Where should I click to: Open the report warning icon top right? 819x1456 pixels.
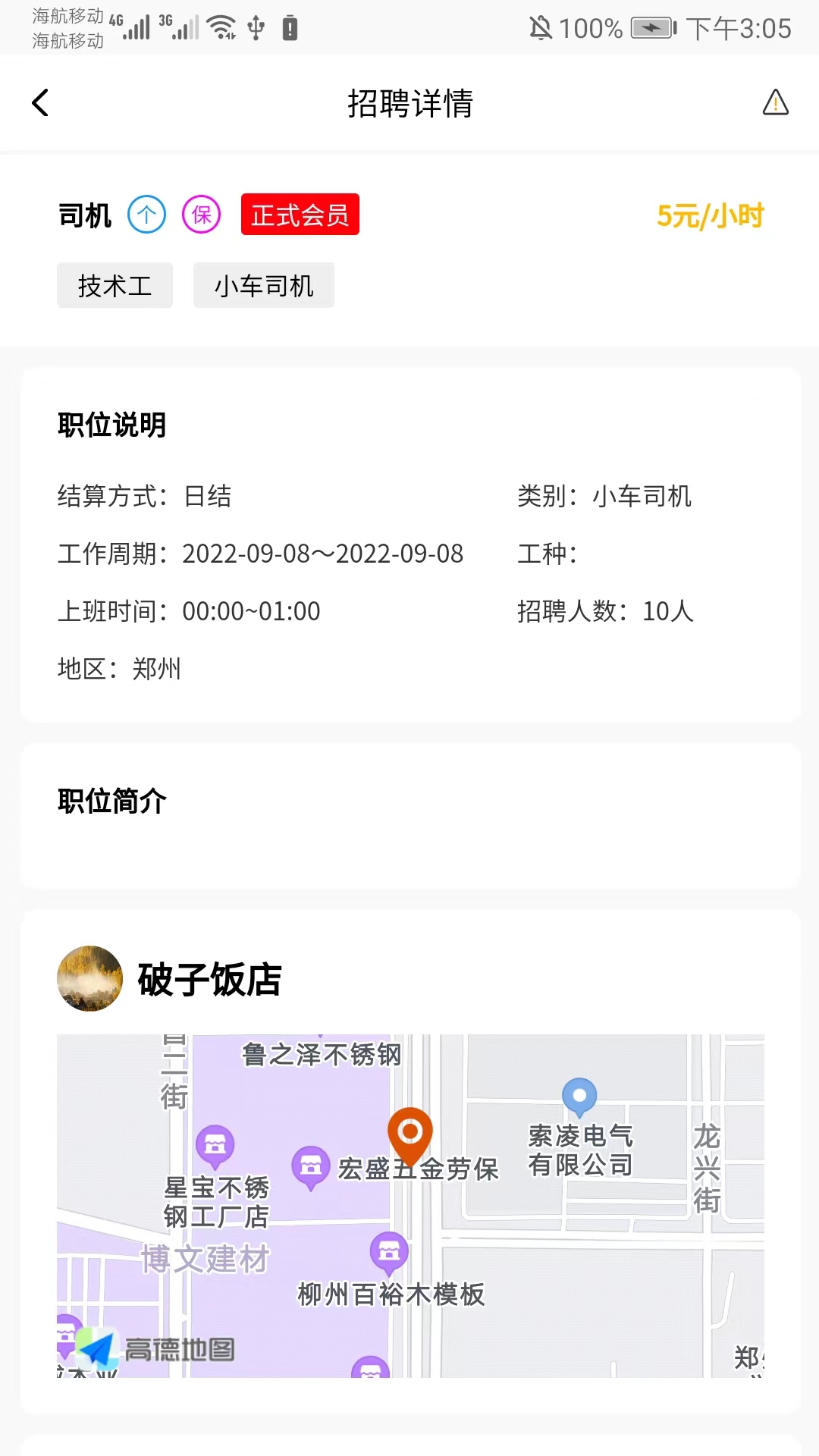pos(773,102)
